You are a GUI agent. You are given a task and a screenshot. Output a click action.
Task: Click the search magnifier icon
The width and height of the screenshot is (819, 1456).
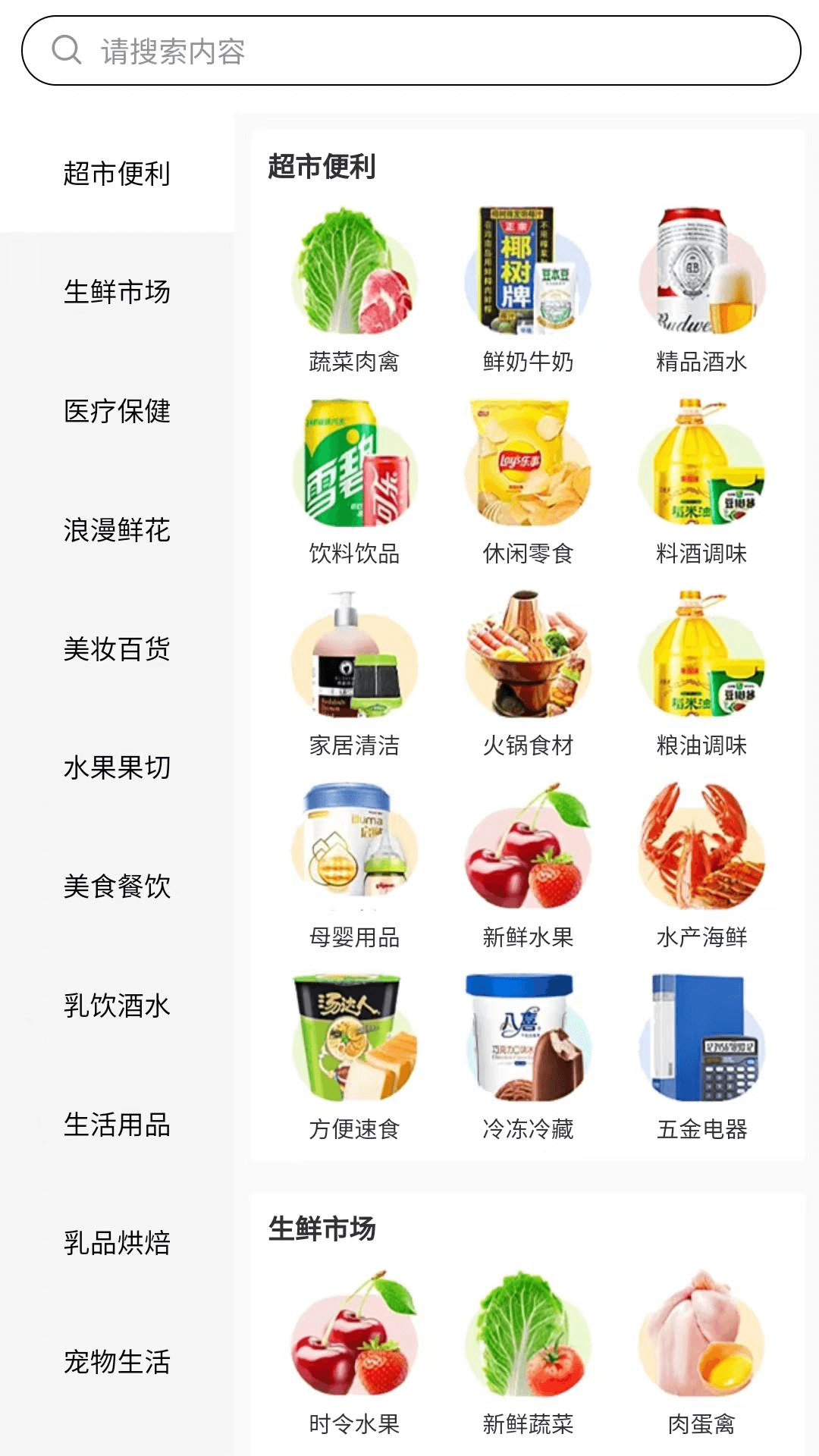68,52
